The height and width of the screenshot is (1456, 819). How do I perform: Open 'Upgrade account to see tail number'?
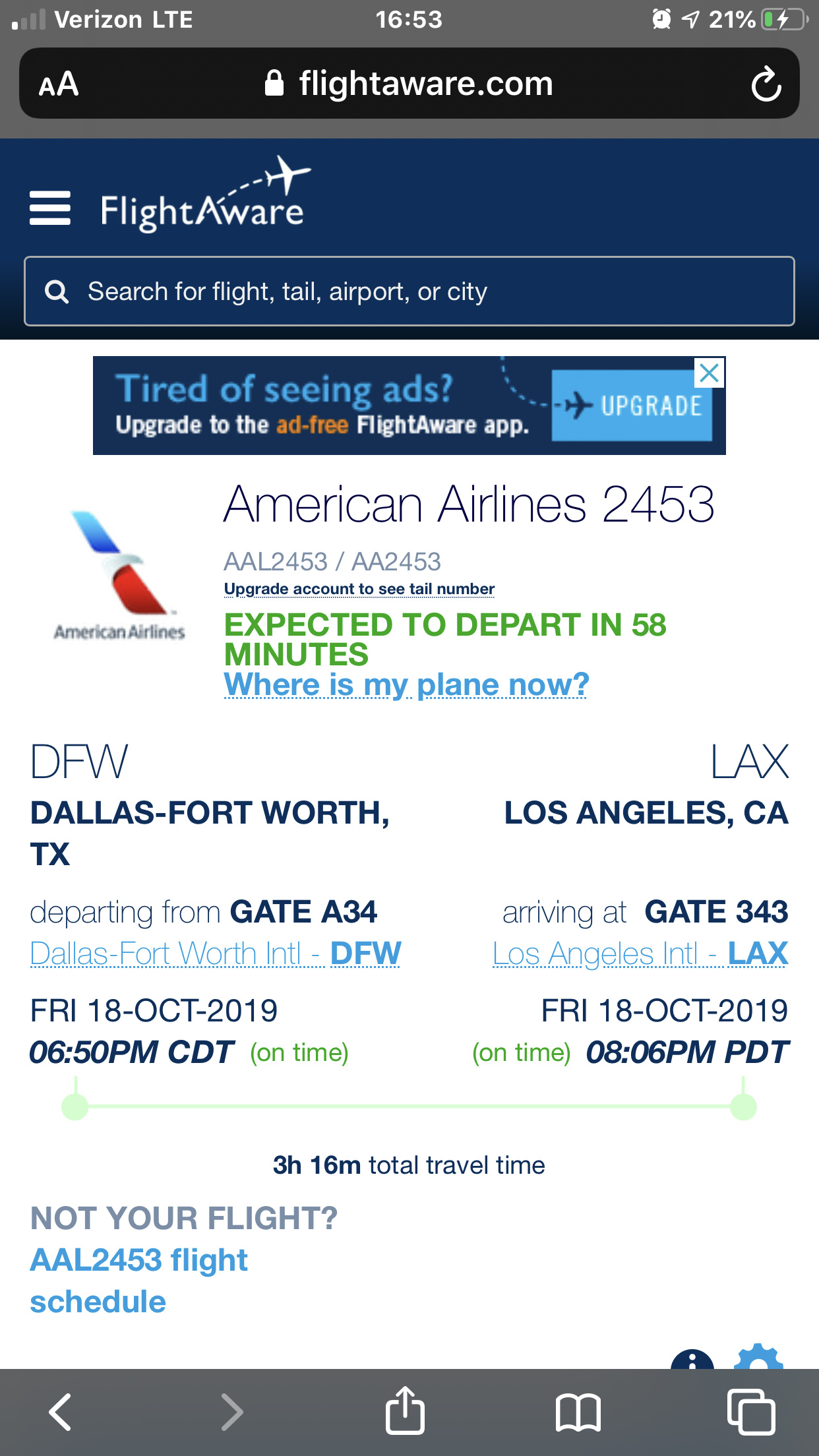click(x=359, y=589)
